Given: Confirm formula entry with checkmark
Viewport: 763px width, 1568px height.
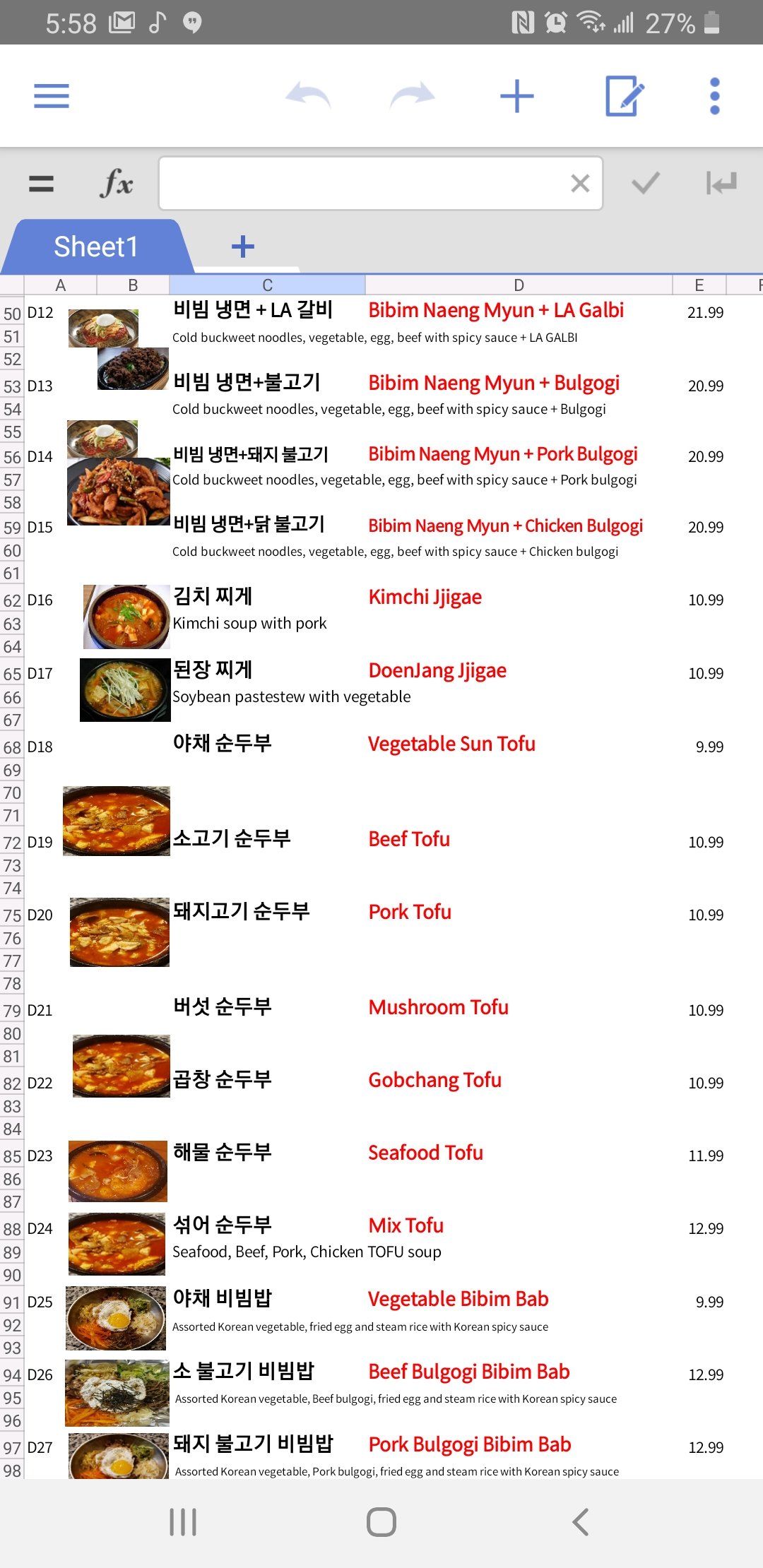Looking at the screenshot, I should click(x=646, y=184).
